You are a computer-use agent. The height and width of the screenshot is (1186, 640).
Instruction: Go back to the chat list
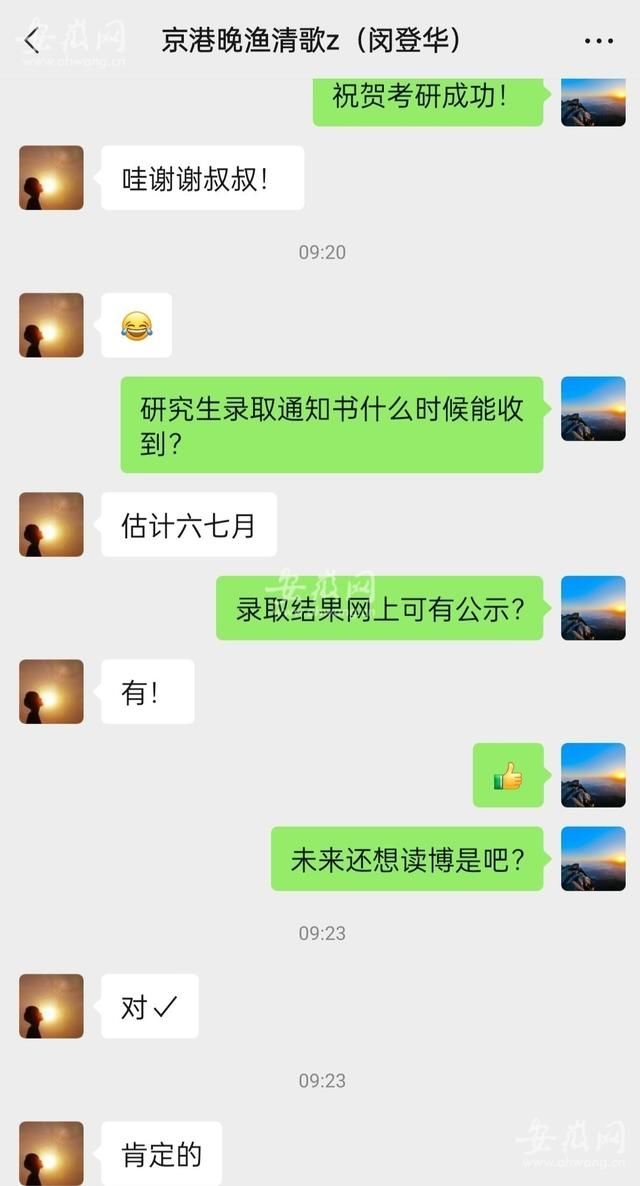pos(32,41)
